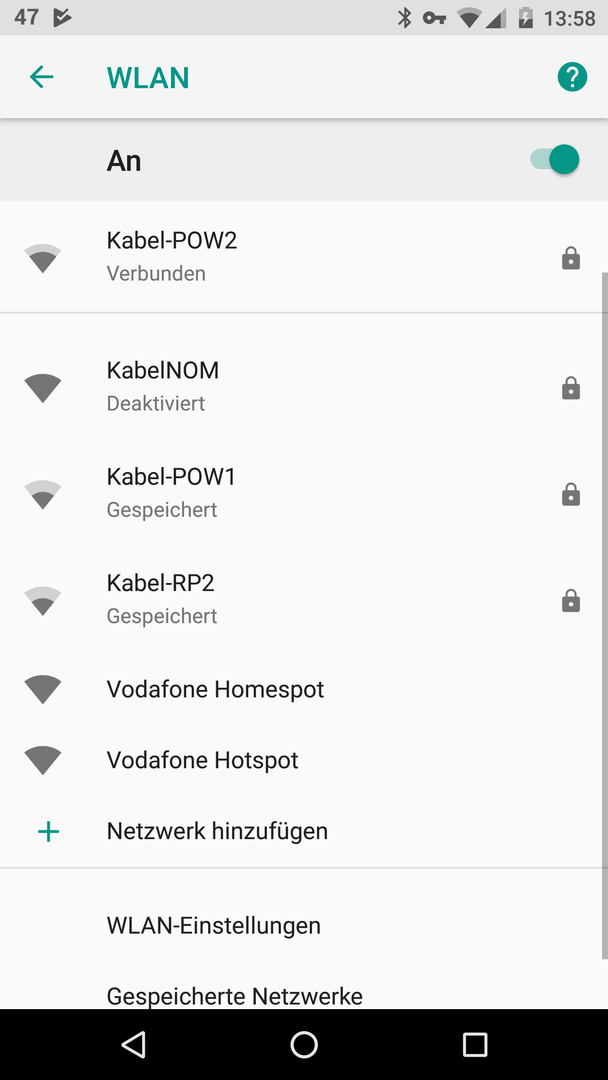
Task: Open the connected network Kabel-POW2
Action: [304, 258]
